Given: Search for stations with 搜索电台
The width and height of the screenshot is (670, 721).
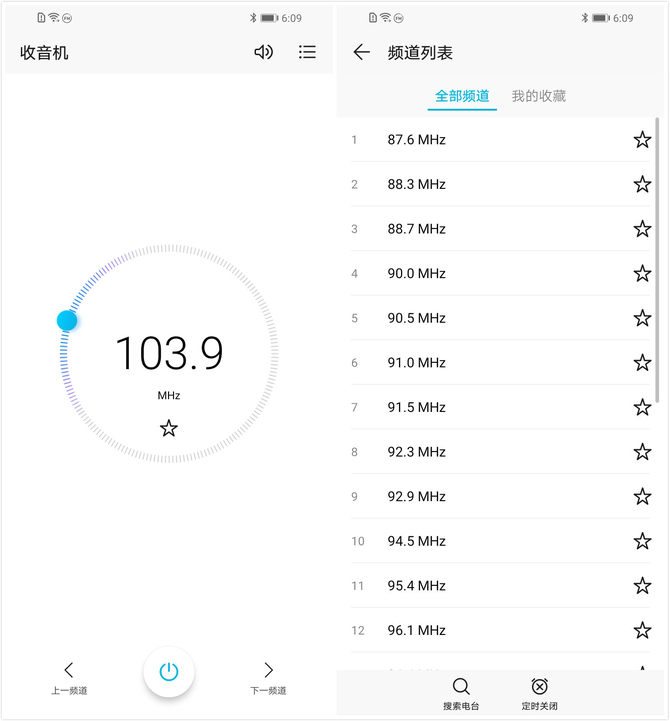Looking at the screenshot, I should (461, 692).
